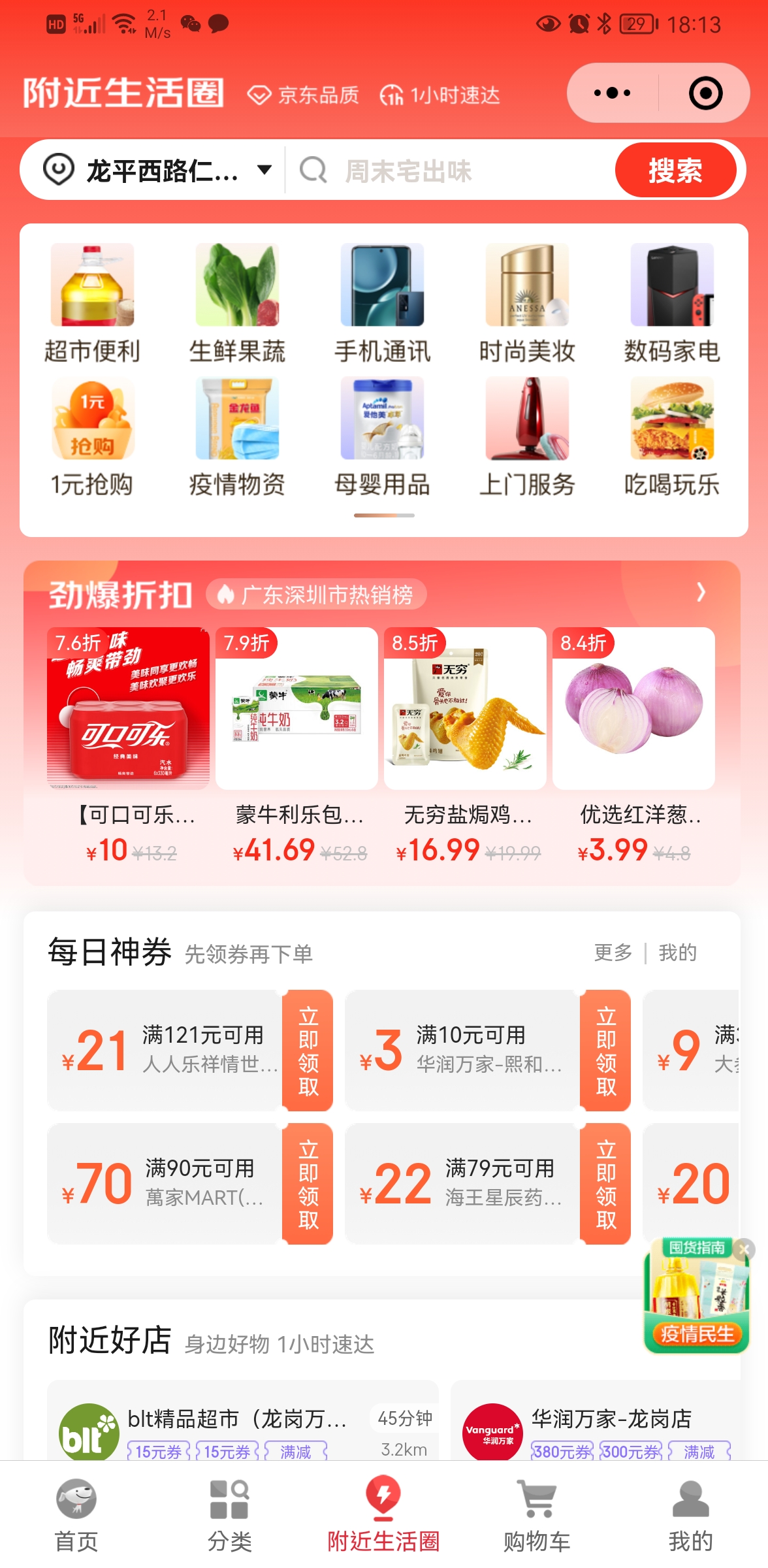
Task: Tap the red 搜索 button
Action: (675, 171)
